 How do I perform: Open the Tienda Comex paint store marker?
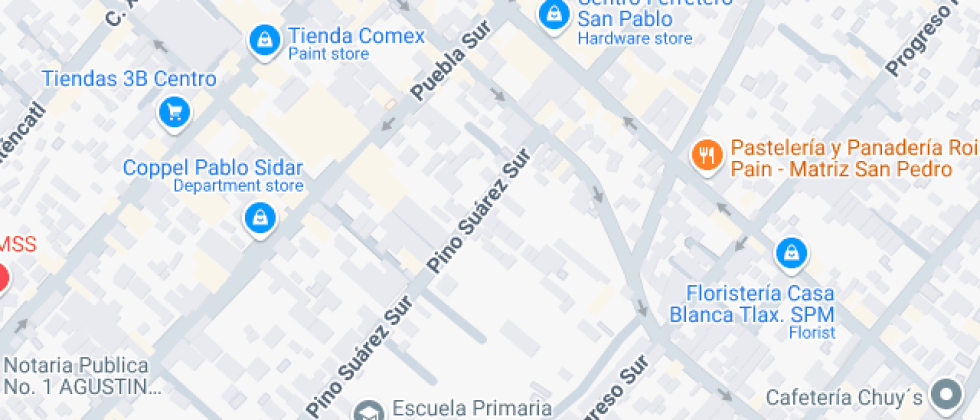click(x=263, y=41)
